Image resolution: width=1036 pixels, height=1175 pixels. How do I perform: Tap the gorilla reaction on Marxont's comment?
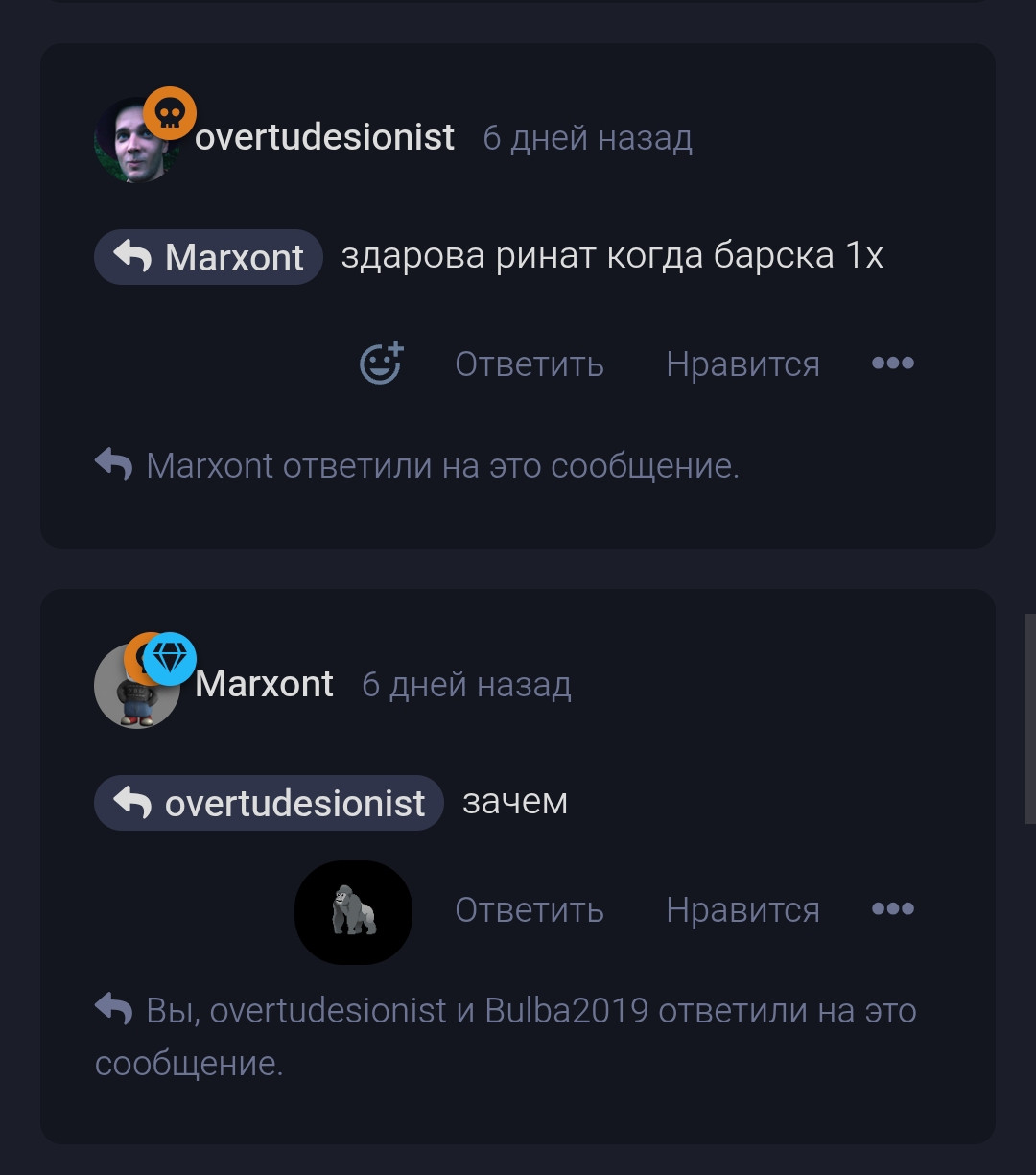[353, 911]
